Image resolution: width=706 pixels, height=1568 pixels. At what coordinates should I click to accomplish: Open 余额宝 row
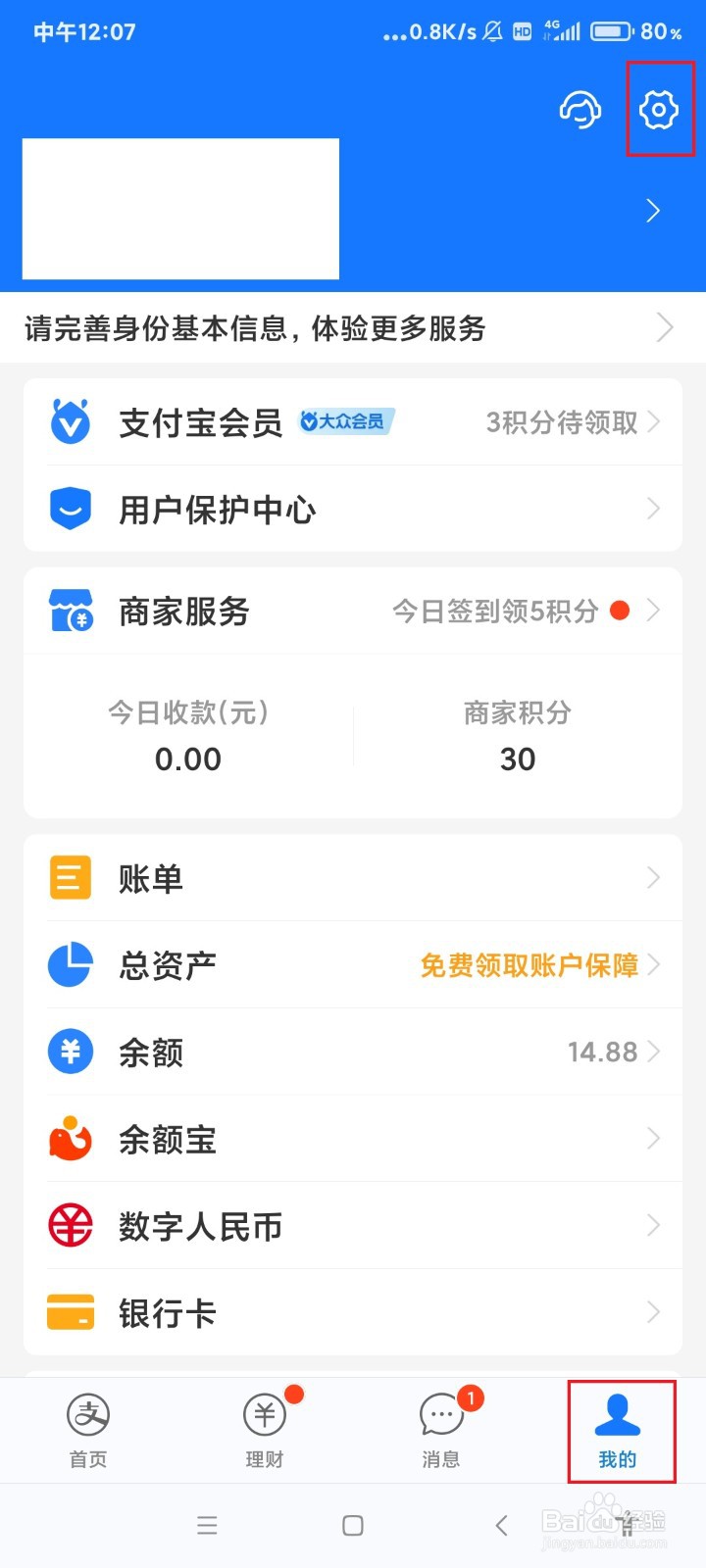pos(353,1139)
